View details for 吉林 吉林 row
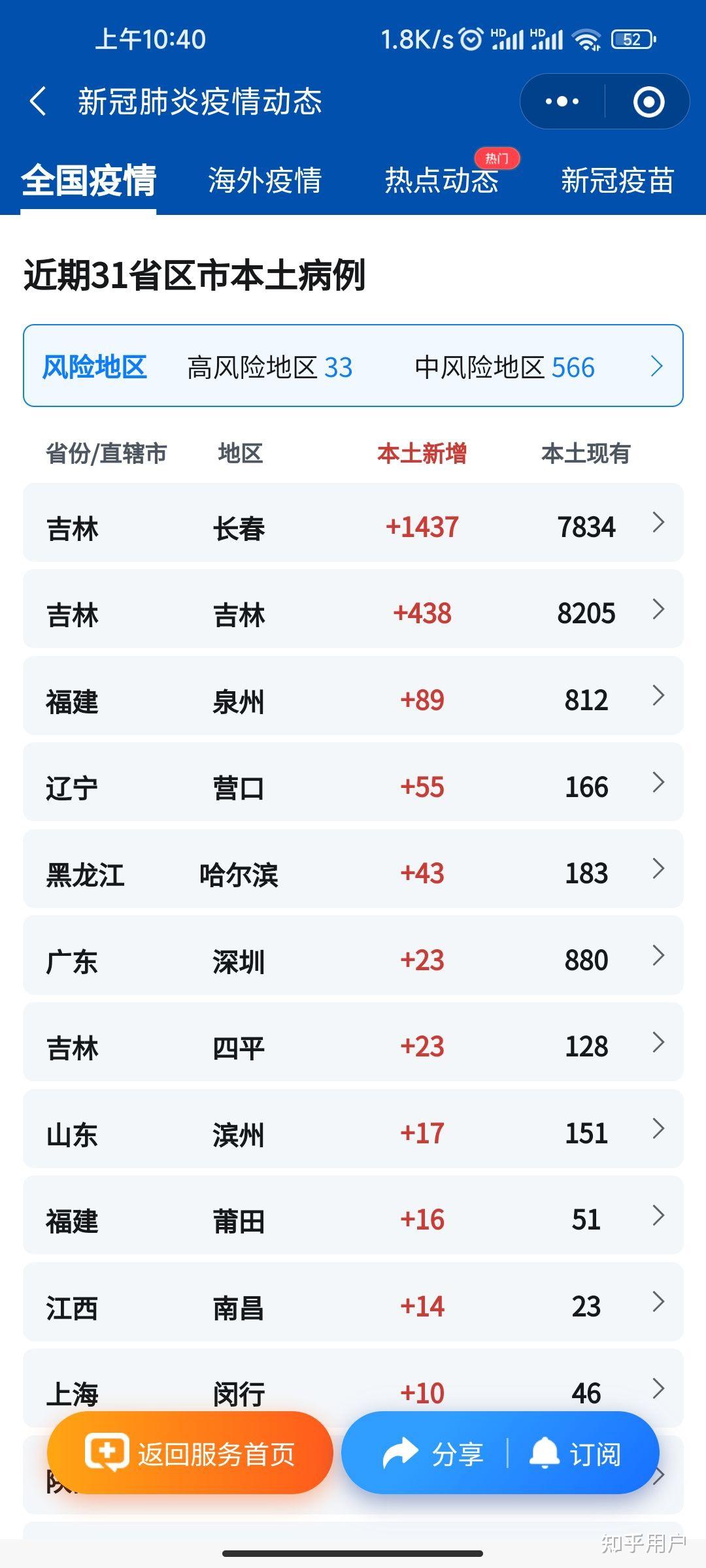 (353, 609)
